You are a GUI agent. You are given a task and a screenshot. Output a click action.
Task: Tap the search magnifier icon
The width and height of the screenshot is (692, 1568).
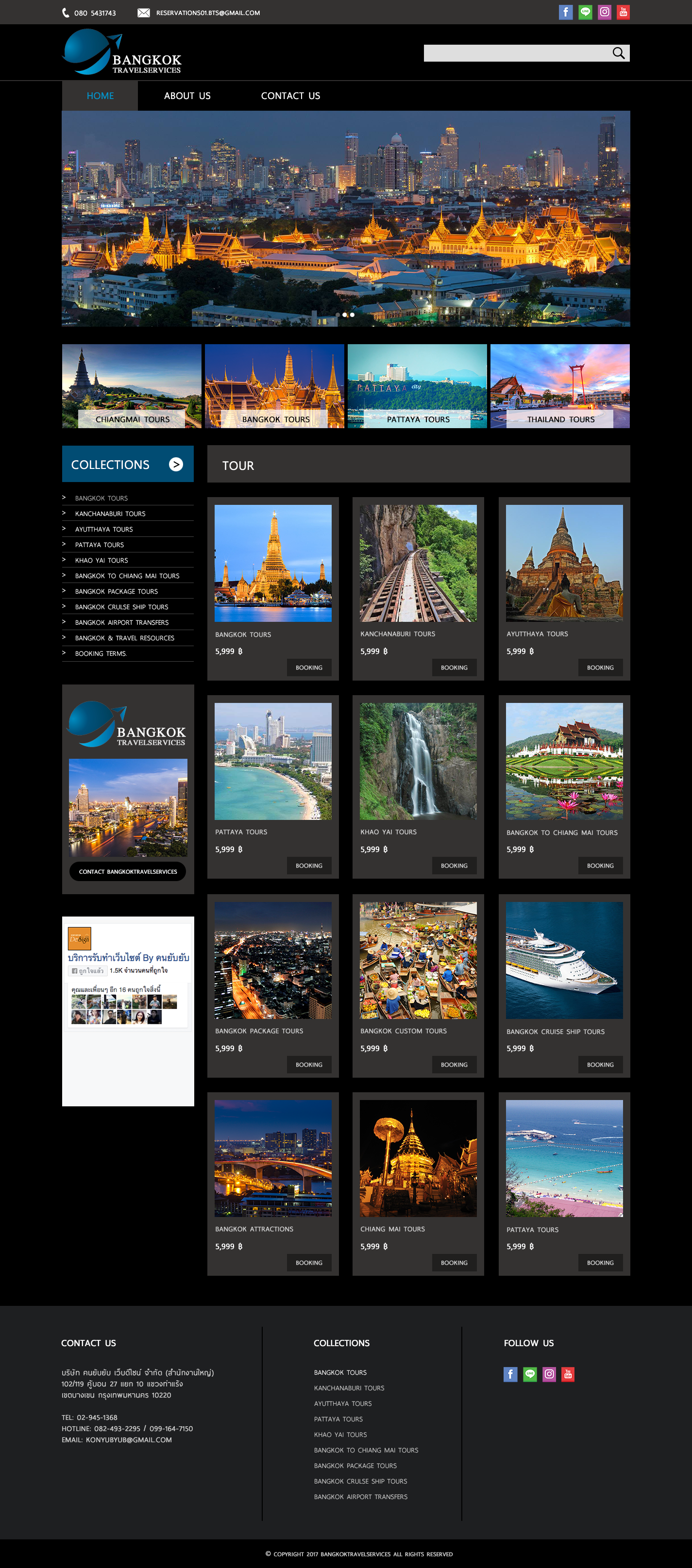pyautogui.click(x=618, y=53)
